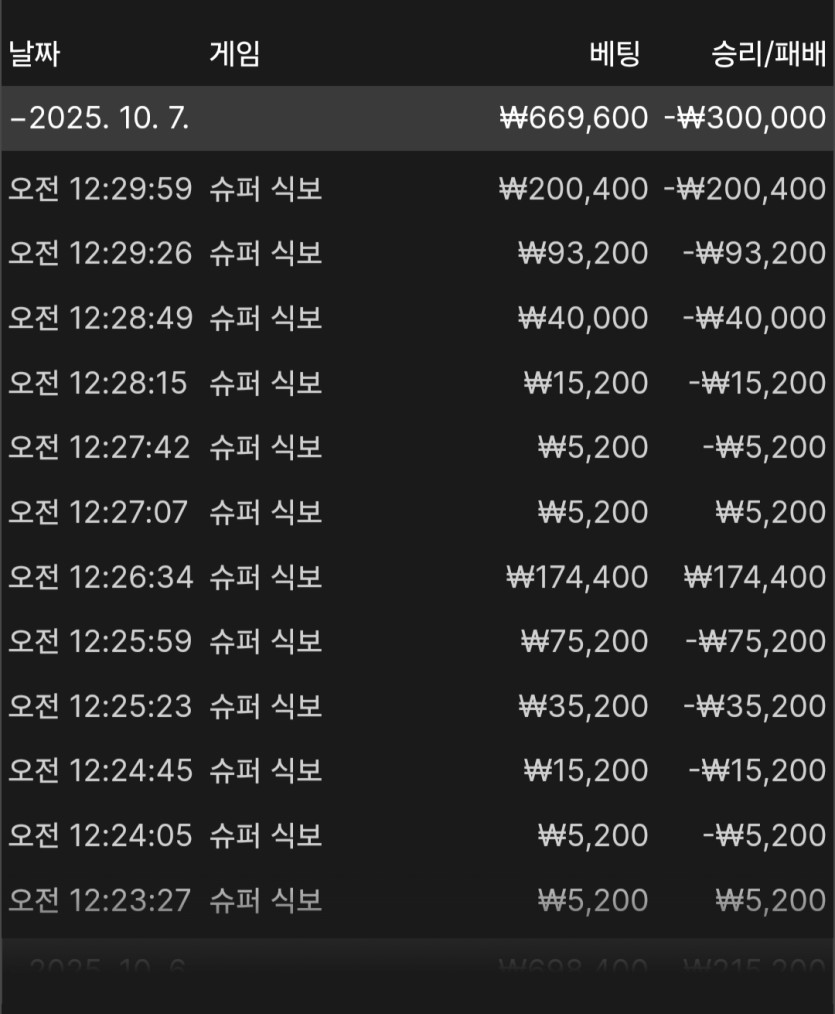This screenshot has height=1014, width=835.
Task: Open the 오전 12:24:05 game round
Action: (x=417, y=835)
